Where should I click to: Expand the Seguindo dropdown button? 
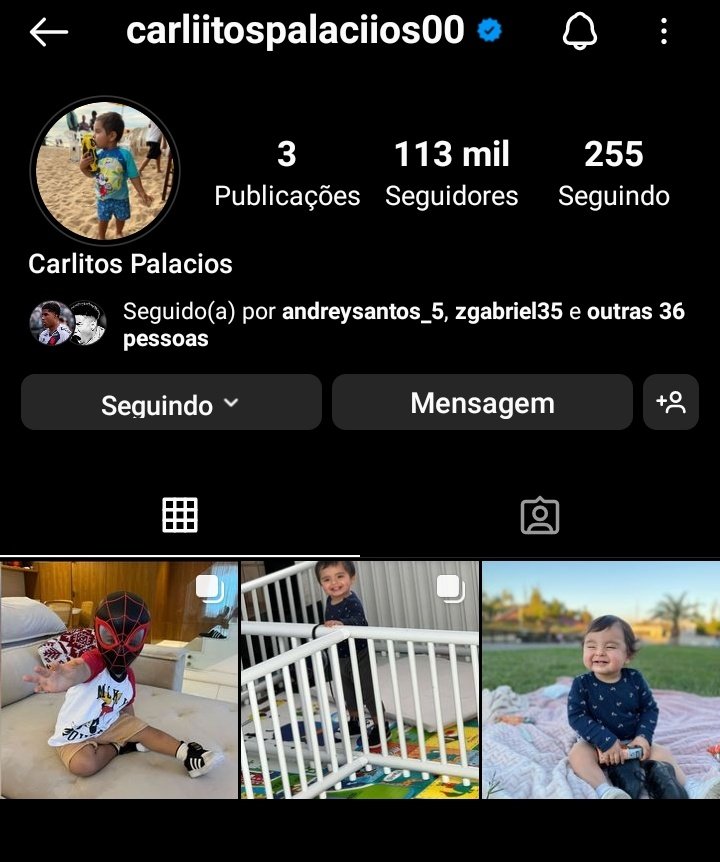[171, 403]
